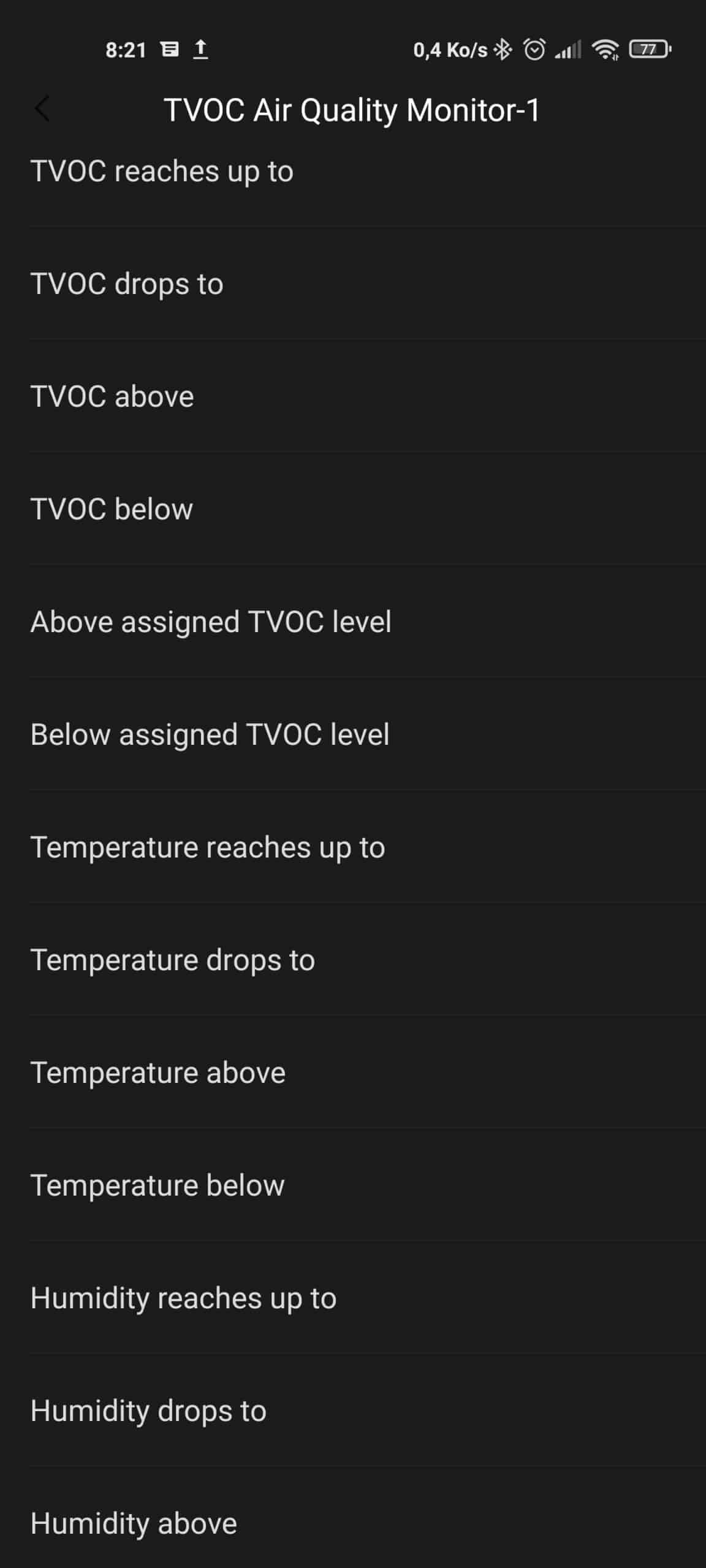Screen dimensions: 706x1568
Task: Open the 'Humidity above' row
Action: (353, 1519)
